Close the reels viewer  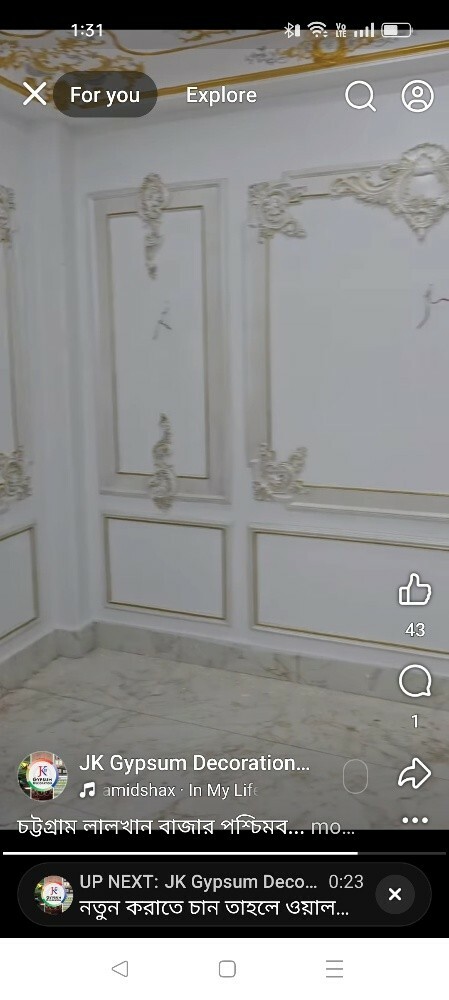point(34,94)
